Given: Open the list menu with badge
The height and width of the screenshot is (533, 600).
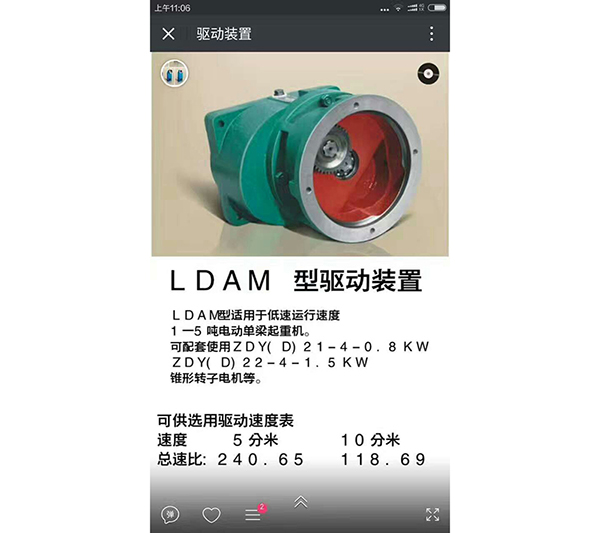Looking at the screenshot, I should coord(253,514).
